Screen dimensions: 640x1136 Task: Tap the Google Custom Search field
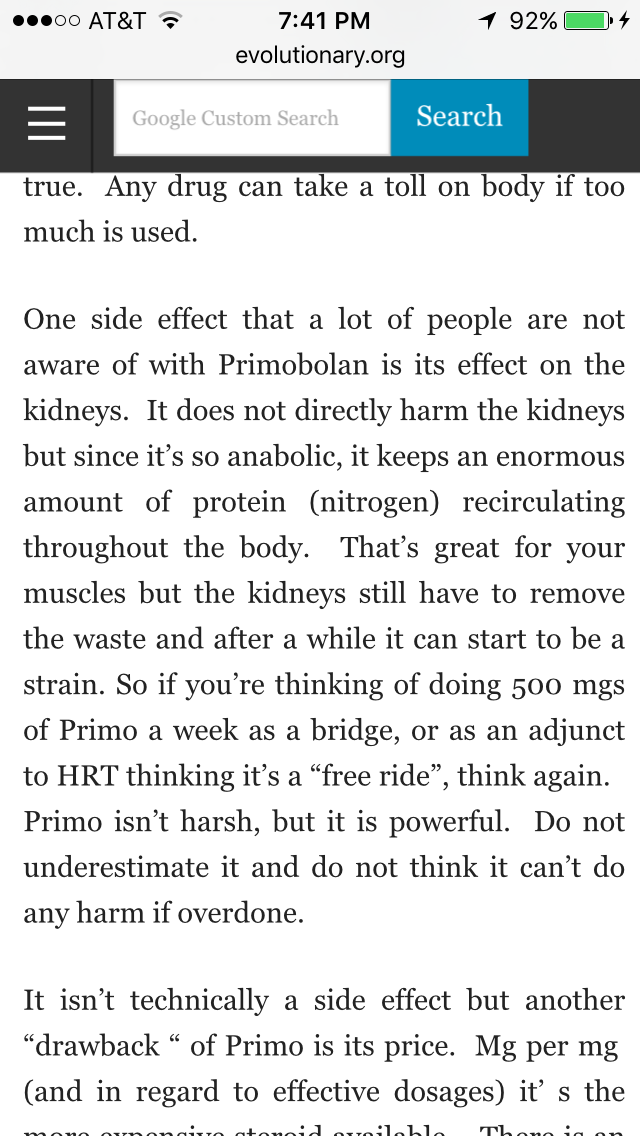pyautogui.click(x=251, y=119)
